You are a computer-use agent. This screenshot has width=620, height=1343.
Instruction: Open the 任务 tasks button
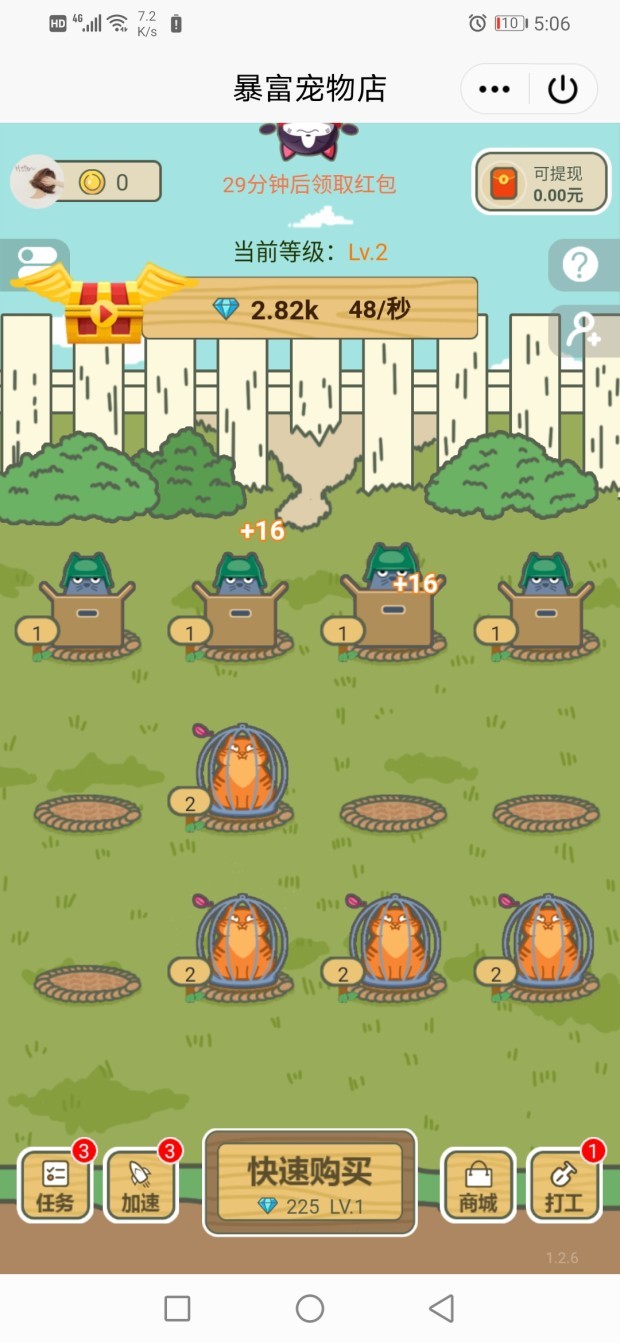(55, 1186)
